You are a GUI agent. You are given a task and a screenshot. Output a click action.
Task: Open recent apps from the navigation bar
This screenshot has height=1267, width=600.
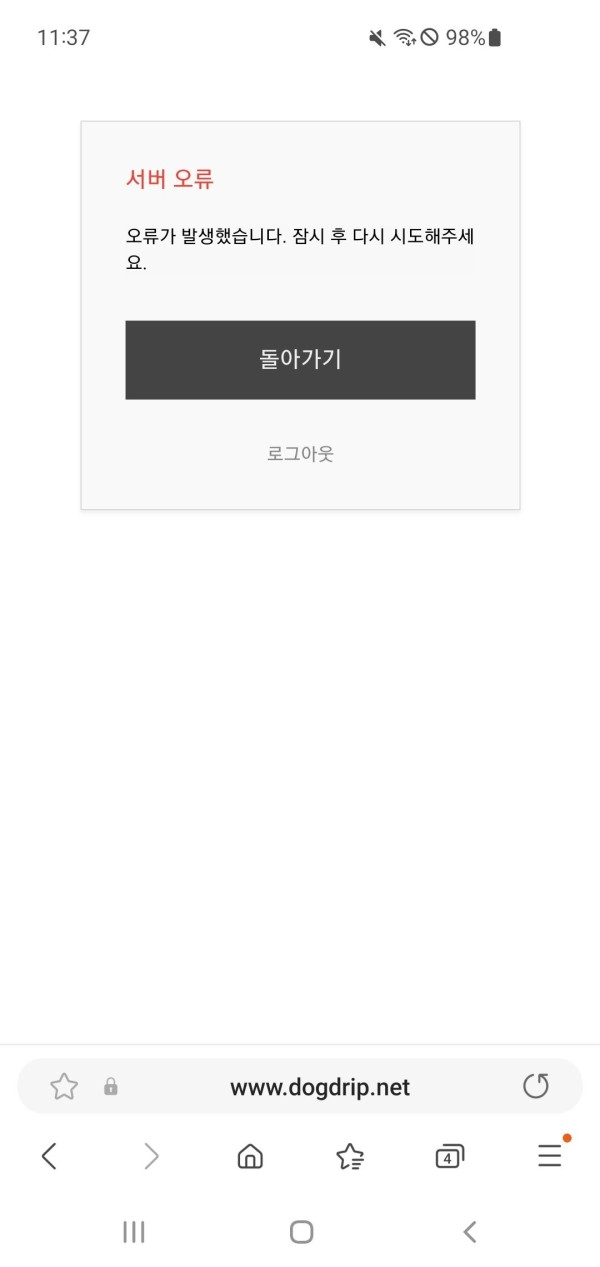[134, 1232]
